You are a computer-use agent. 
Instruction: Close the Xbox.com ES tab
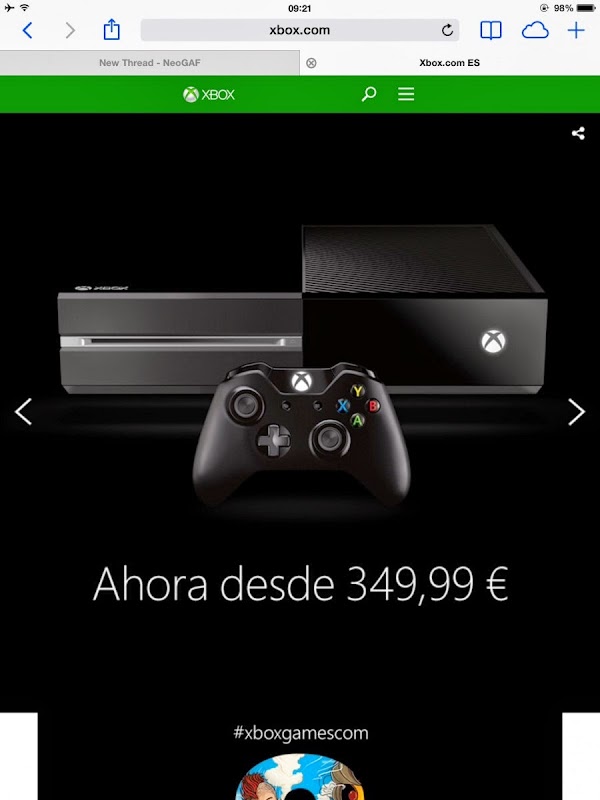(311, 63)
